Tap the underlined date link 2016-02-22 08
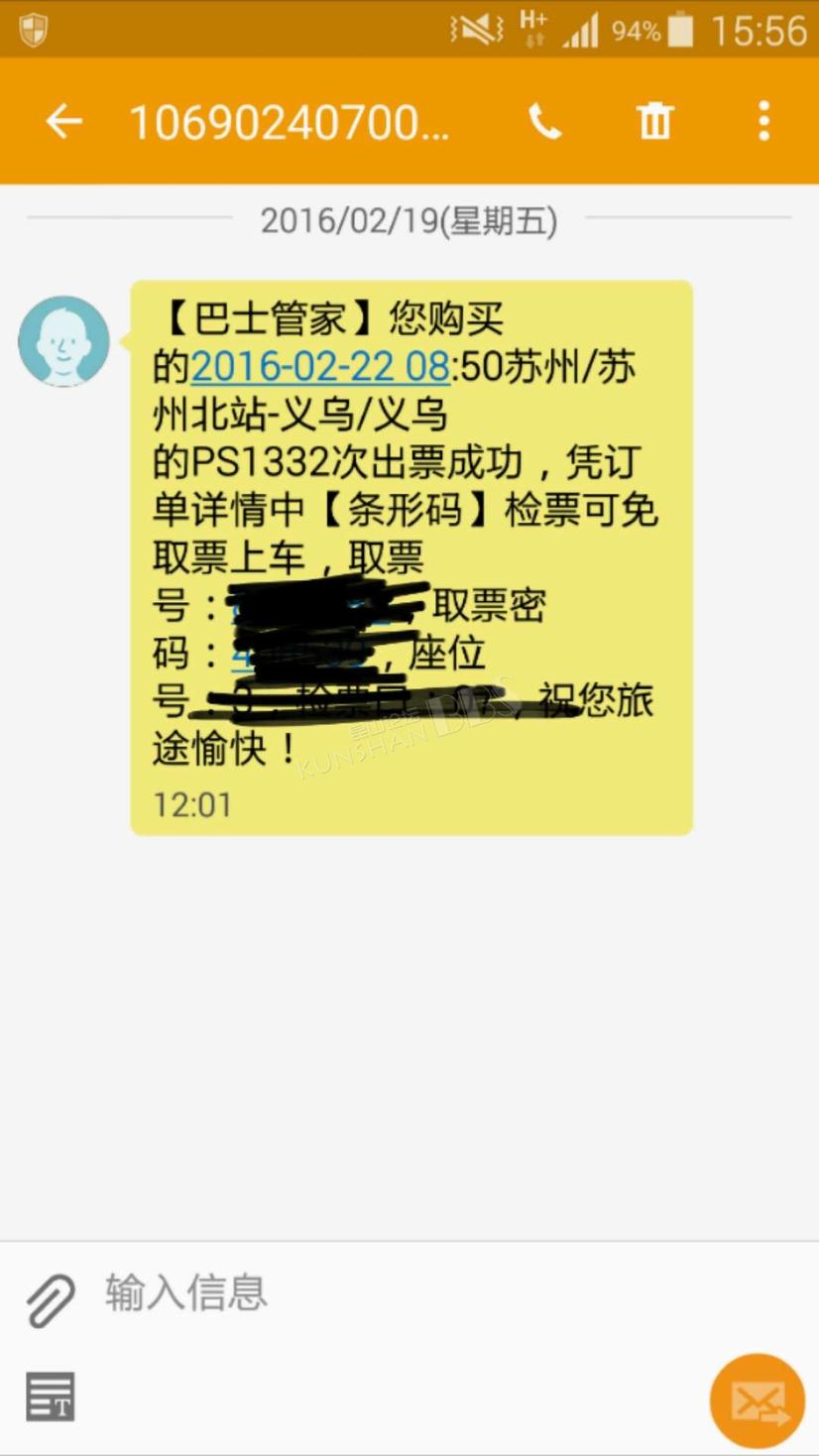This screenshot has height=1456, width=819. click(320, 367)
